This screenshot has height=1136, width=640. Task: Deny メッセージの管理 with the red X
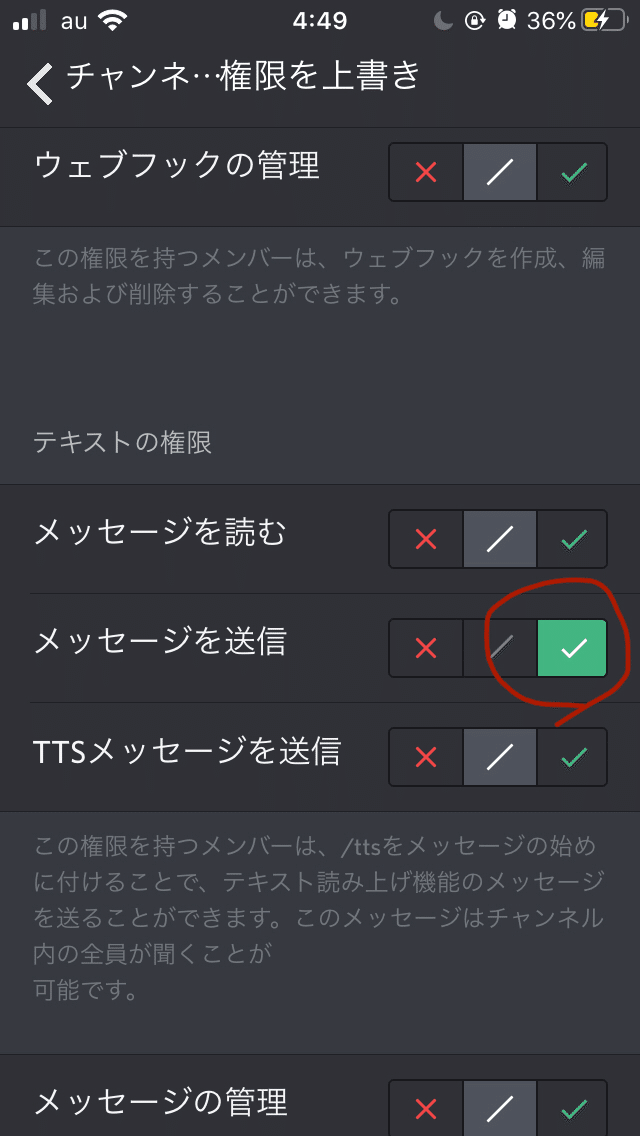(x=426, y=1108)
